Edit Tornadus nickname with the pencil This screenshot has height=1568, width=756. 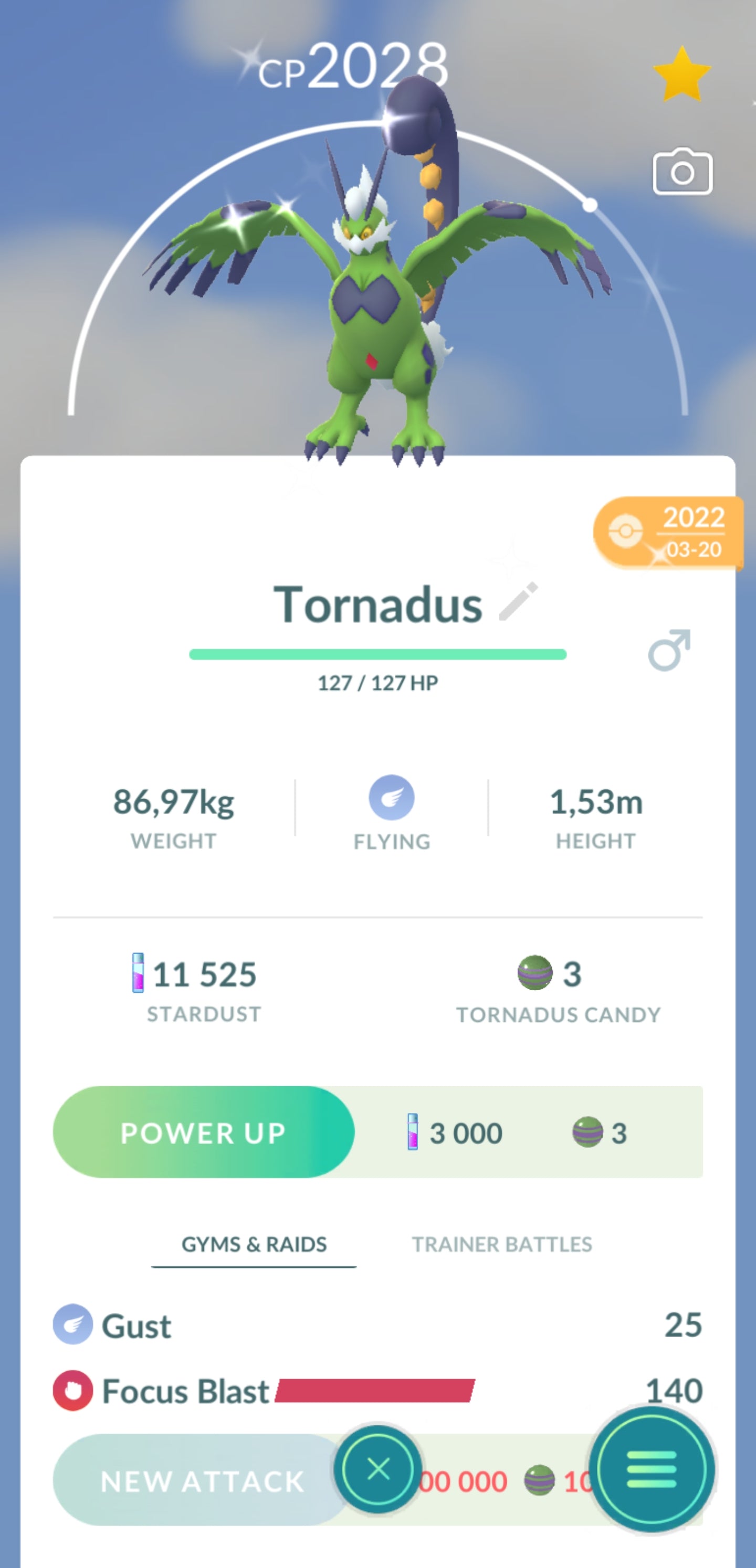coord(518,601)
